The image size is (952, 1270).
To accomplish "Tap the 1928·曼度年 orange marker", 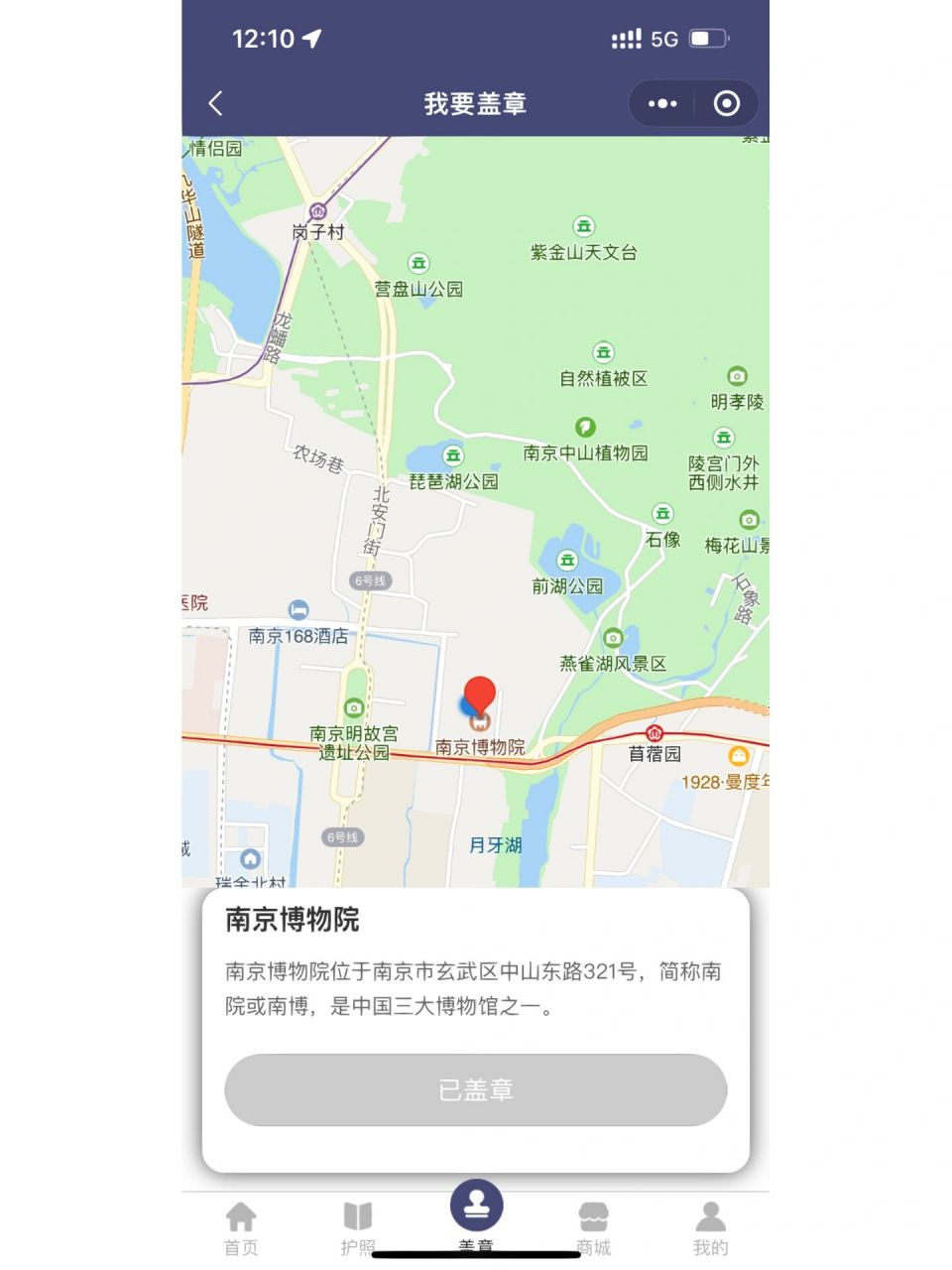I will click(x=738, y=754).
